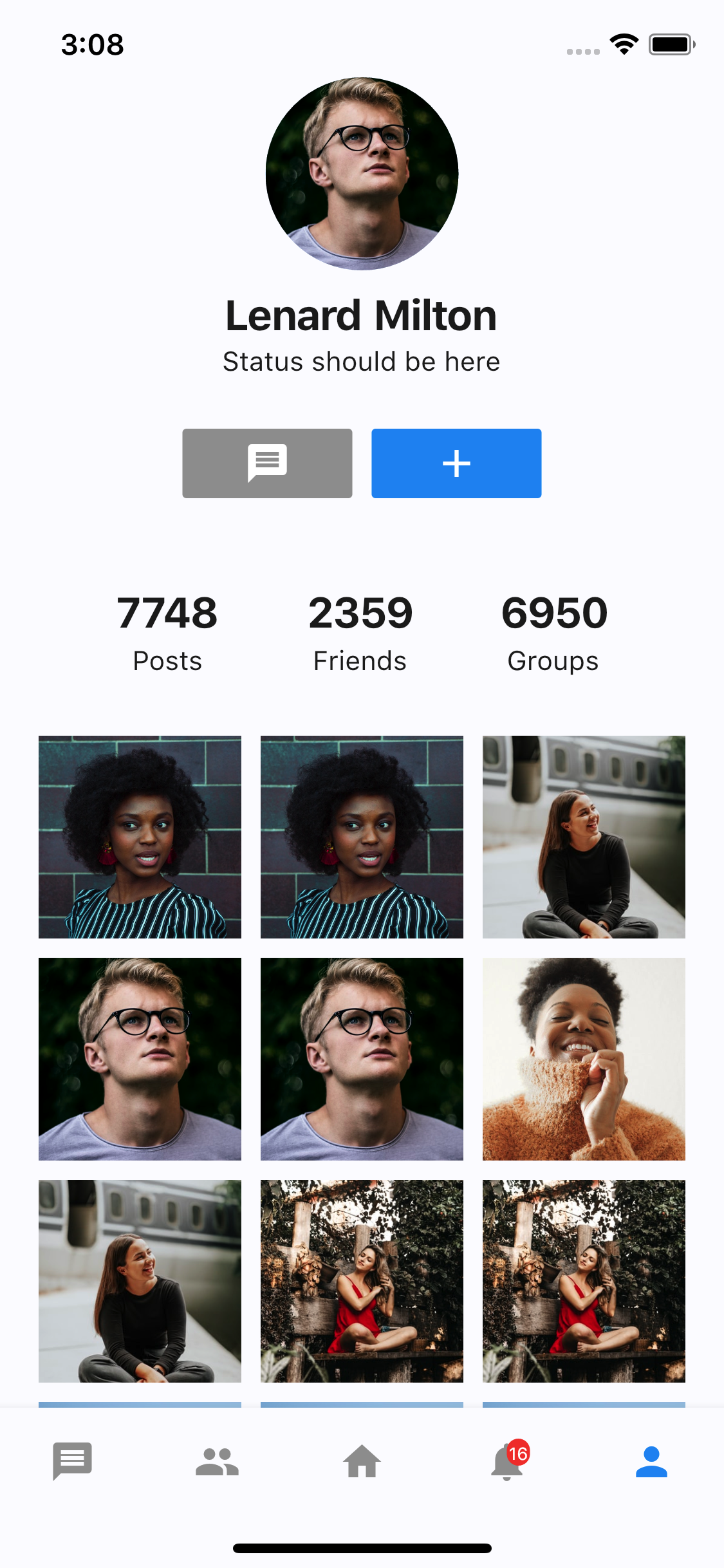Select the profile tab
Viewport: 724px width, 1568px height.
[x=651, y=1461]
